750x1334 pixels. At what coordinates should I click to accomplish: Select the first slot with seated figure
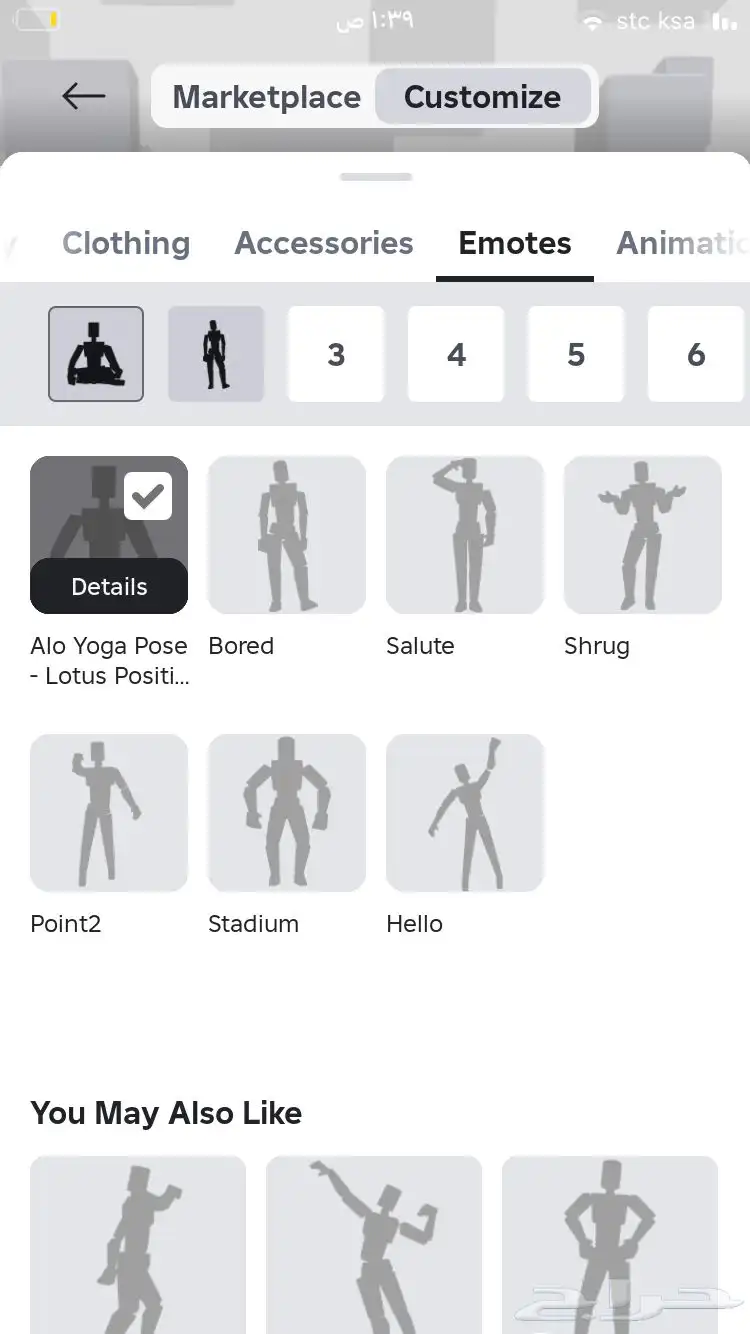tap(96, 354)
